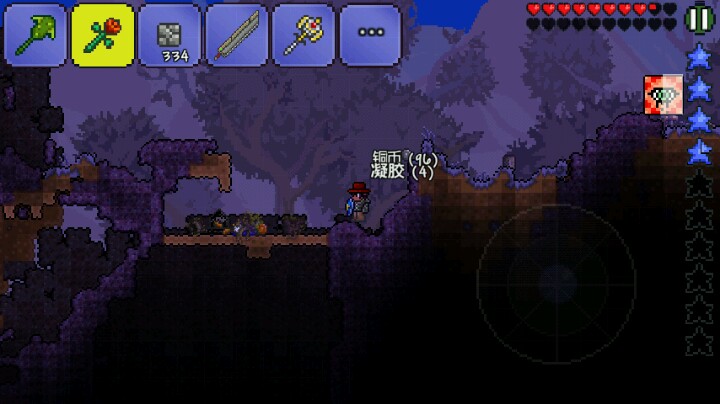Pause the game
Image resolution: width=720 pixels, height=404 pixels.
point(699,19)
